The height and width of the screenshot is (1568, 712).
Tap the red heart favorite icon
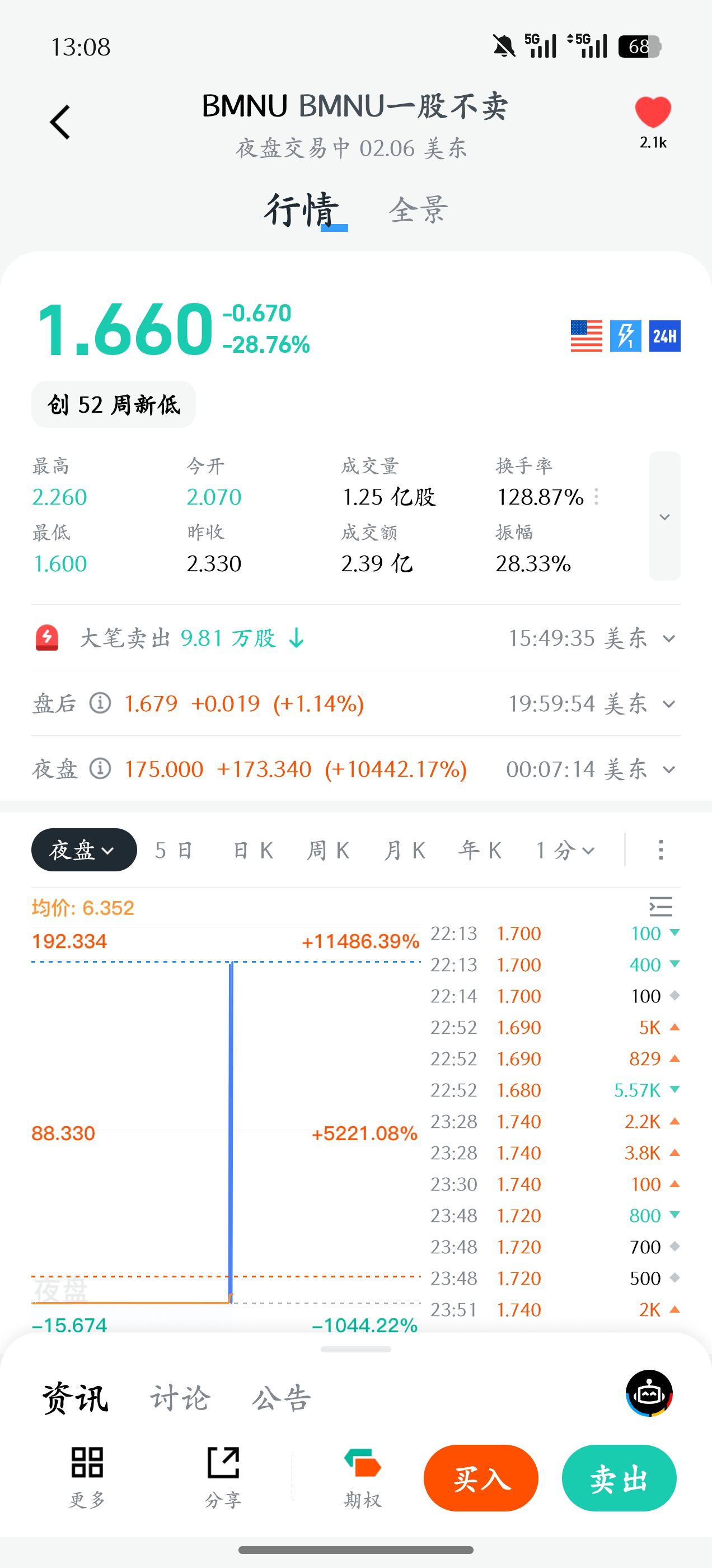coord(652,113)
